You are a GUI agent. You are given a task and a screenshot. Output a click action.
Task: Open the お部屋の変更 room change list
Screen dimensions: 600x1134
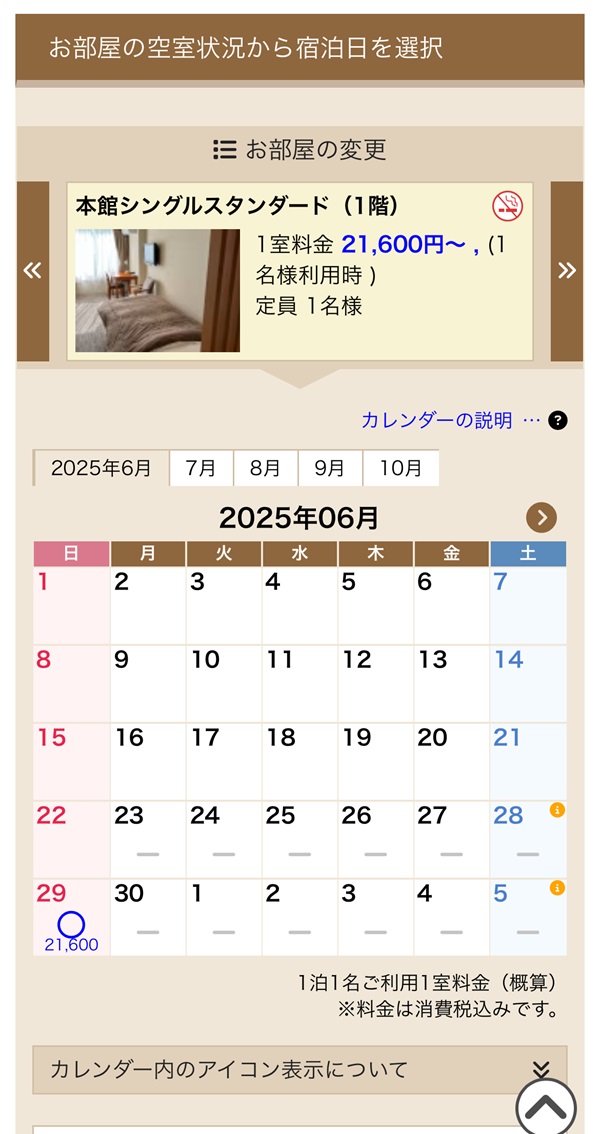[x=300, y=150]
